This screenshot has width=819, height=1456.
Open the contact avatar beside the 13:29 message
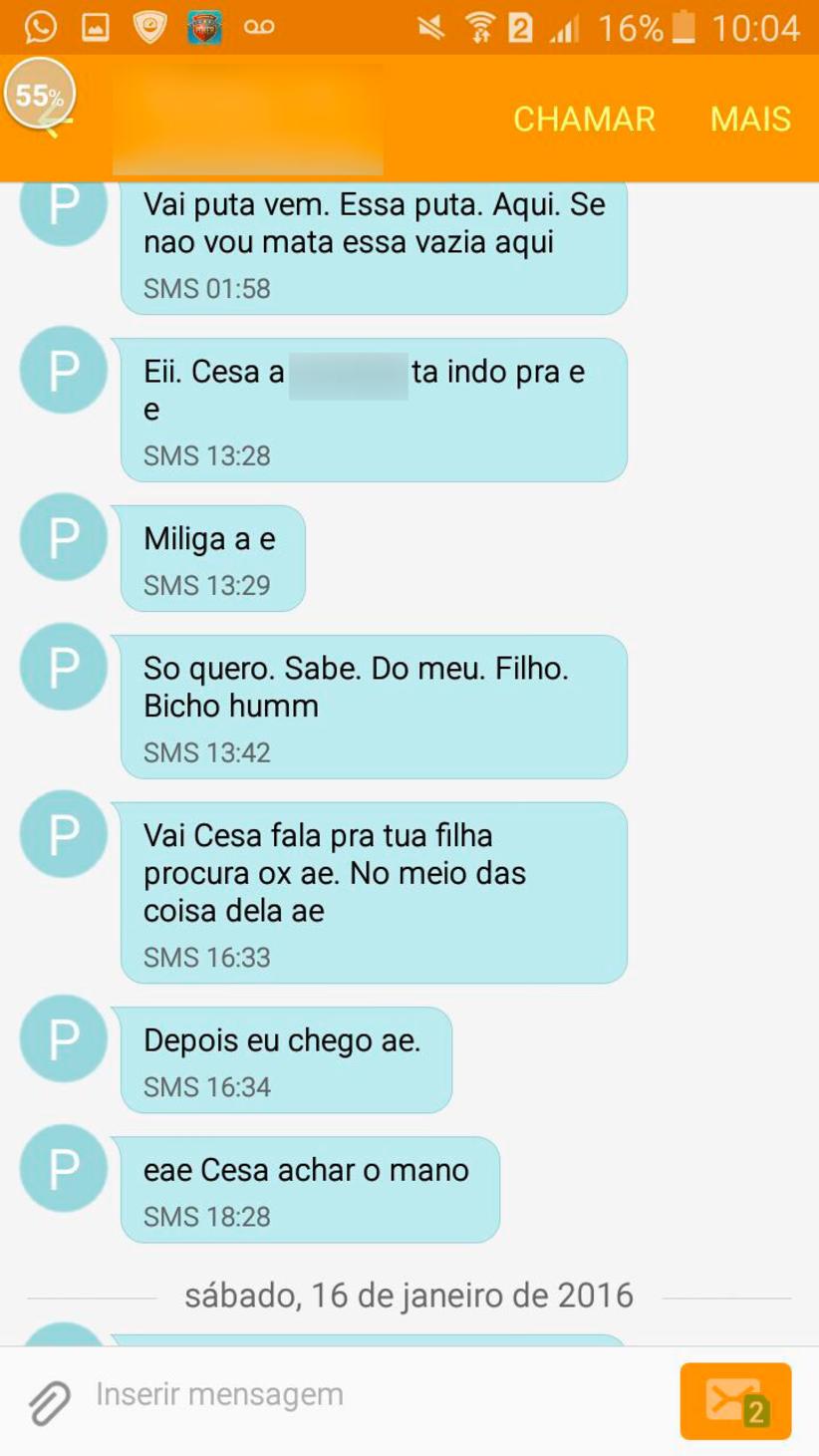click(64, 537)
